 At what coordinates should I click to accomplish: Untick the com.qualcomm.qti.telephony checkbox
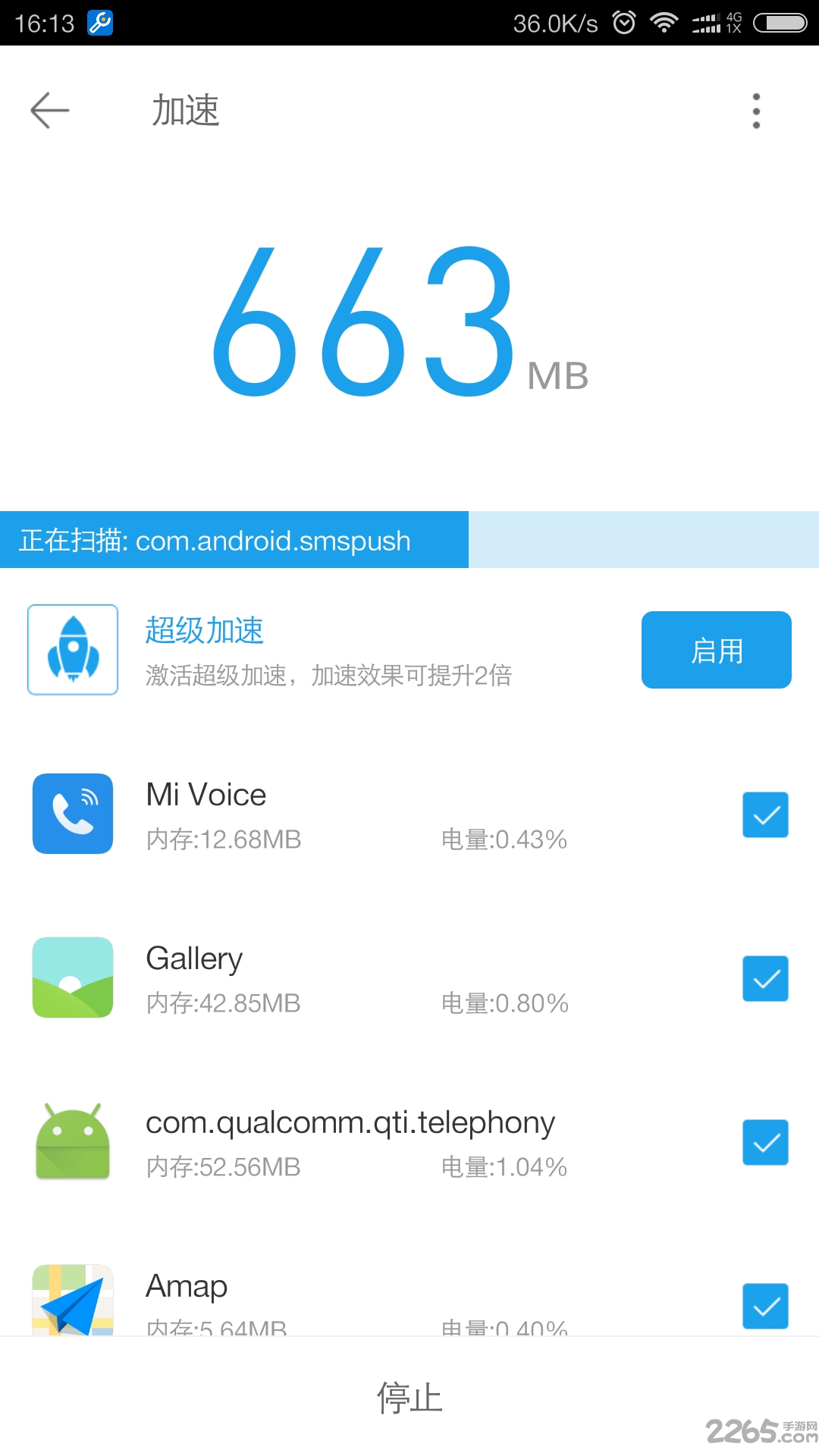(765, 1143)
